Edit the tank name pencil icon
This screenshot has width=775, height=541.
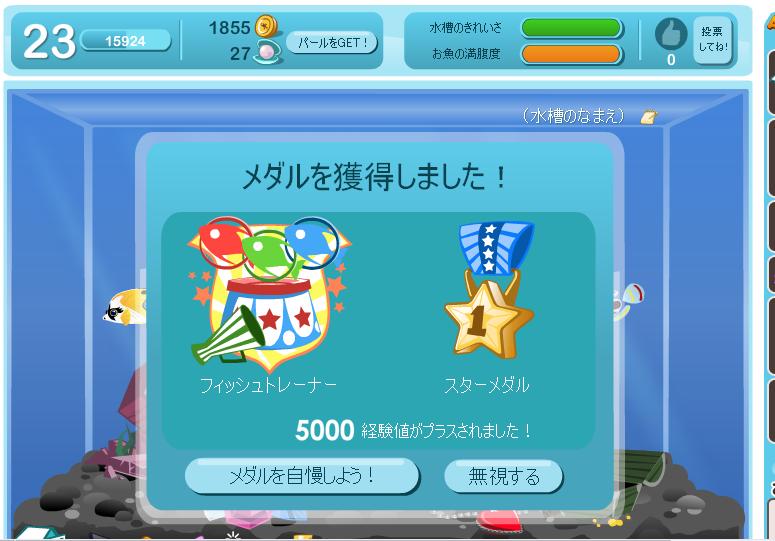point(649,117)
